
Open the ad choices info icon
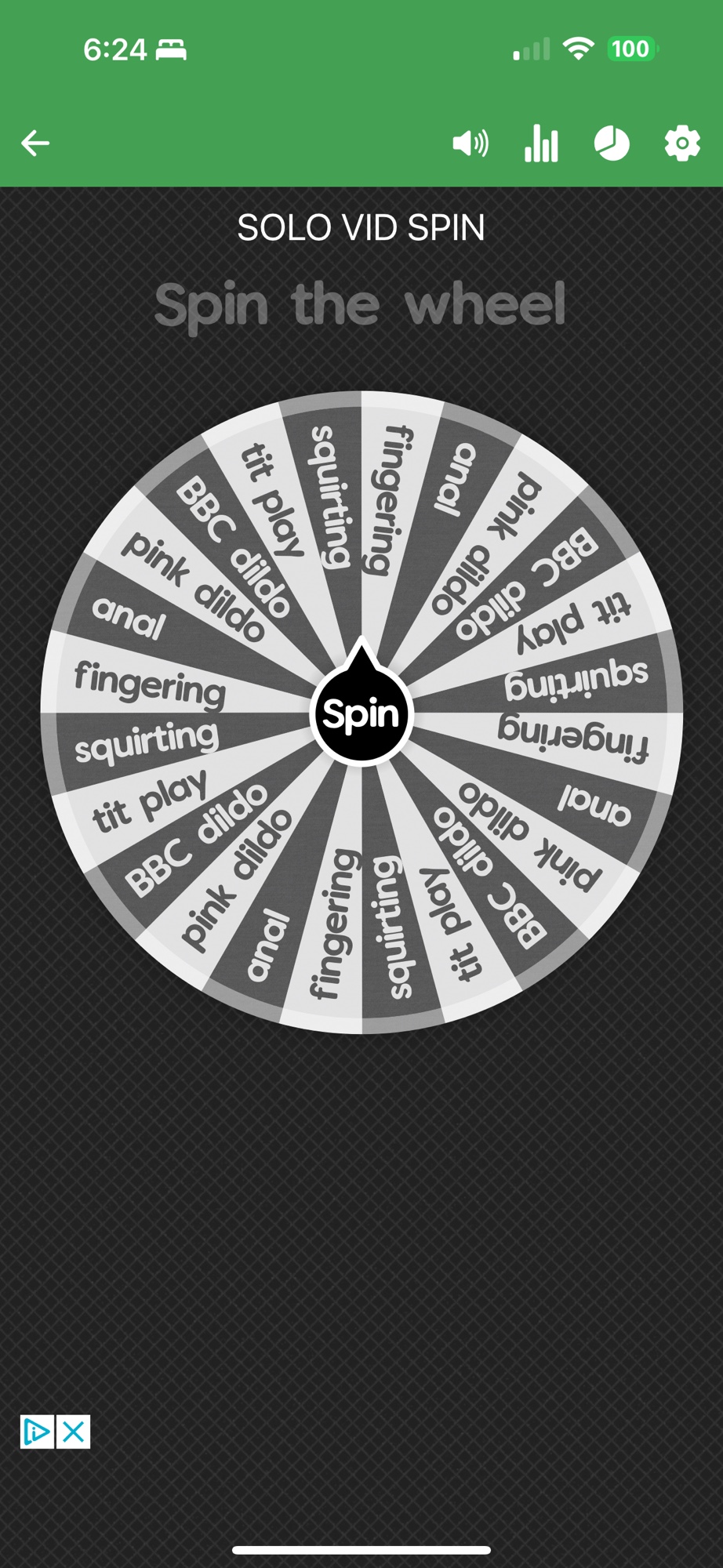tap(36, 1432)
